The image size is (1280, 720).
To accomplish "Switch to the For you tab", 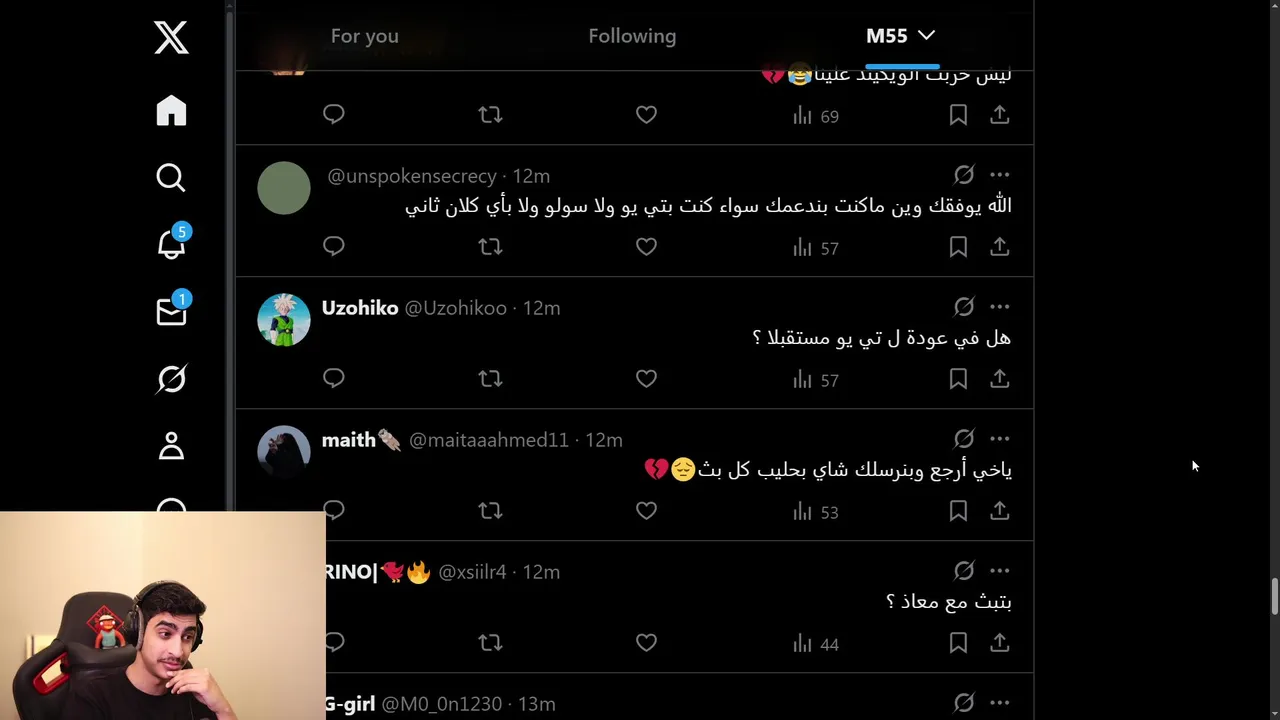I will coord(365,36).
